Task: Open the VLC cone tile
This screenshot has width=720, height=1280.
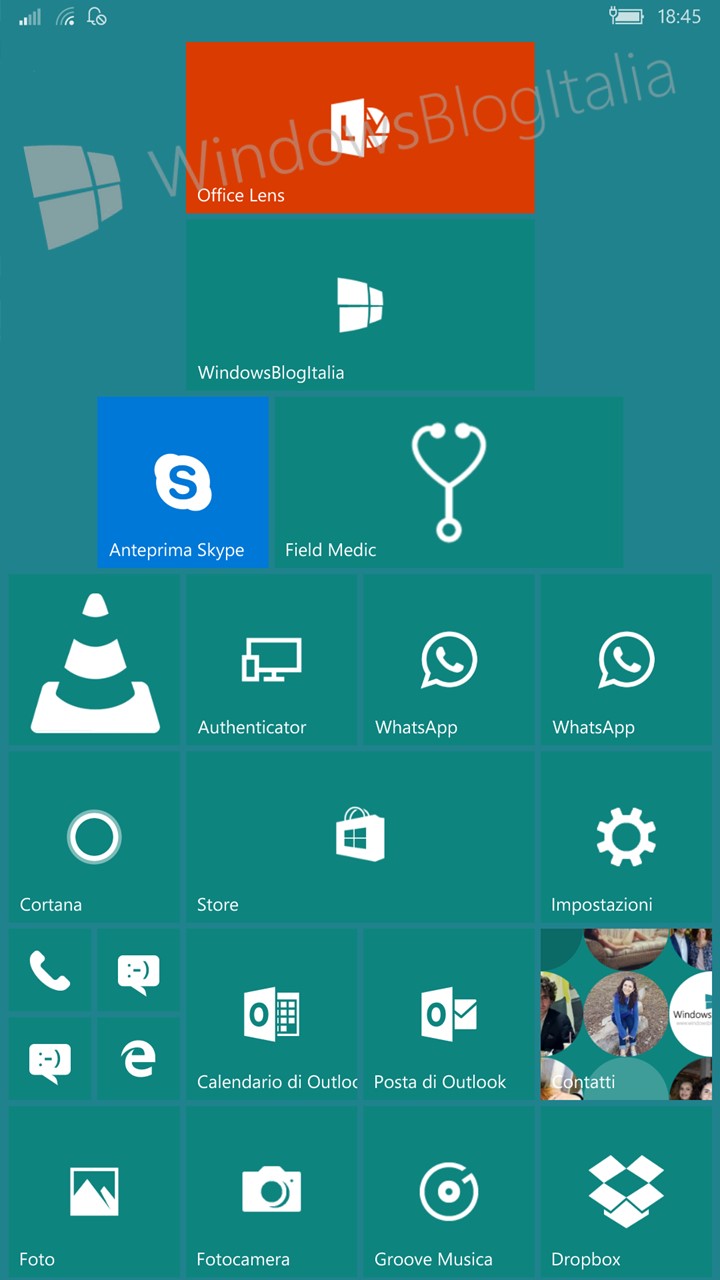Action: [x=94, y=659]
